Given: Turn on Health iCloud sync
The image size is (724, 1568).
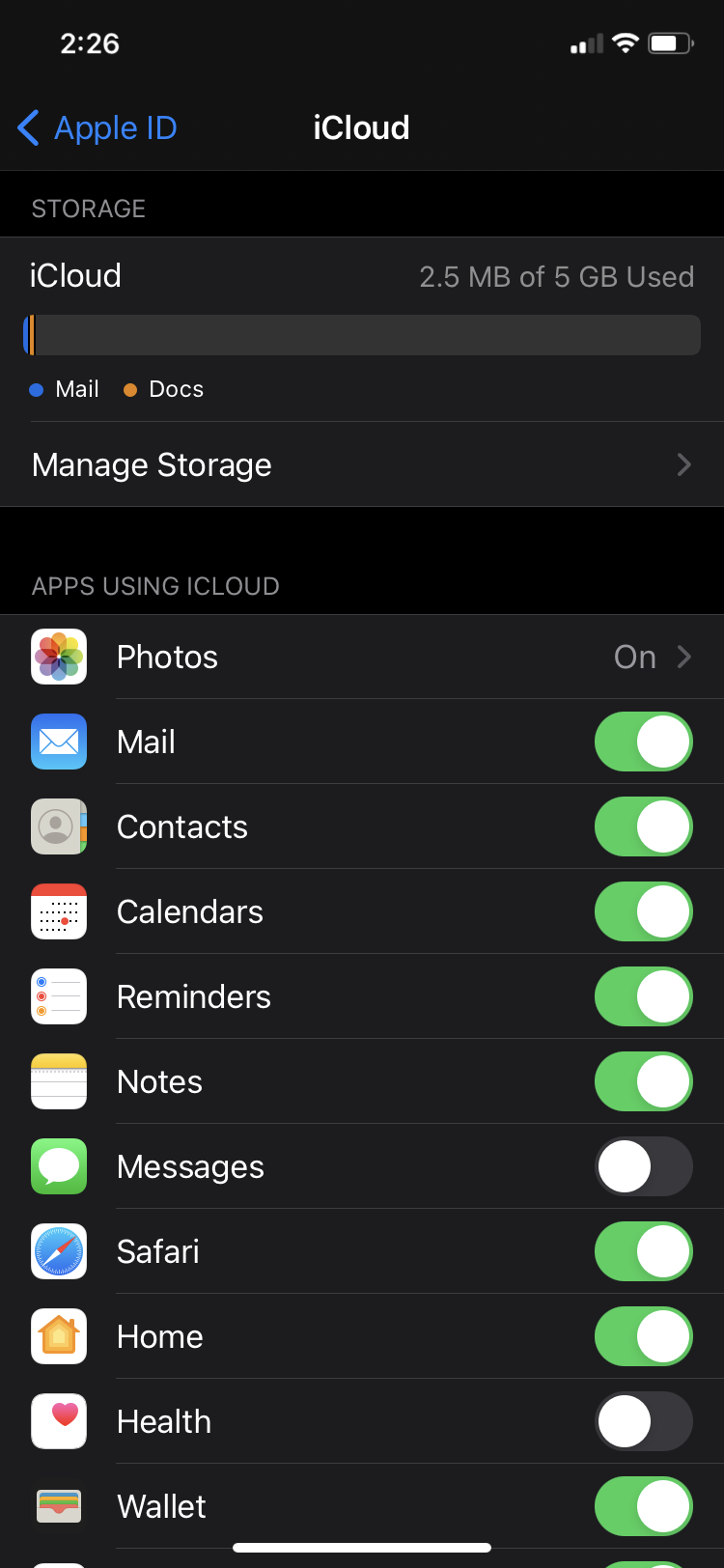Looking at the screenshot, I should (x=643, y=1421).
